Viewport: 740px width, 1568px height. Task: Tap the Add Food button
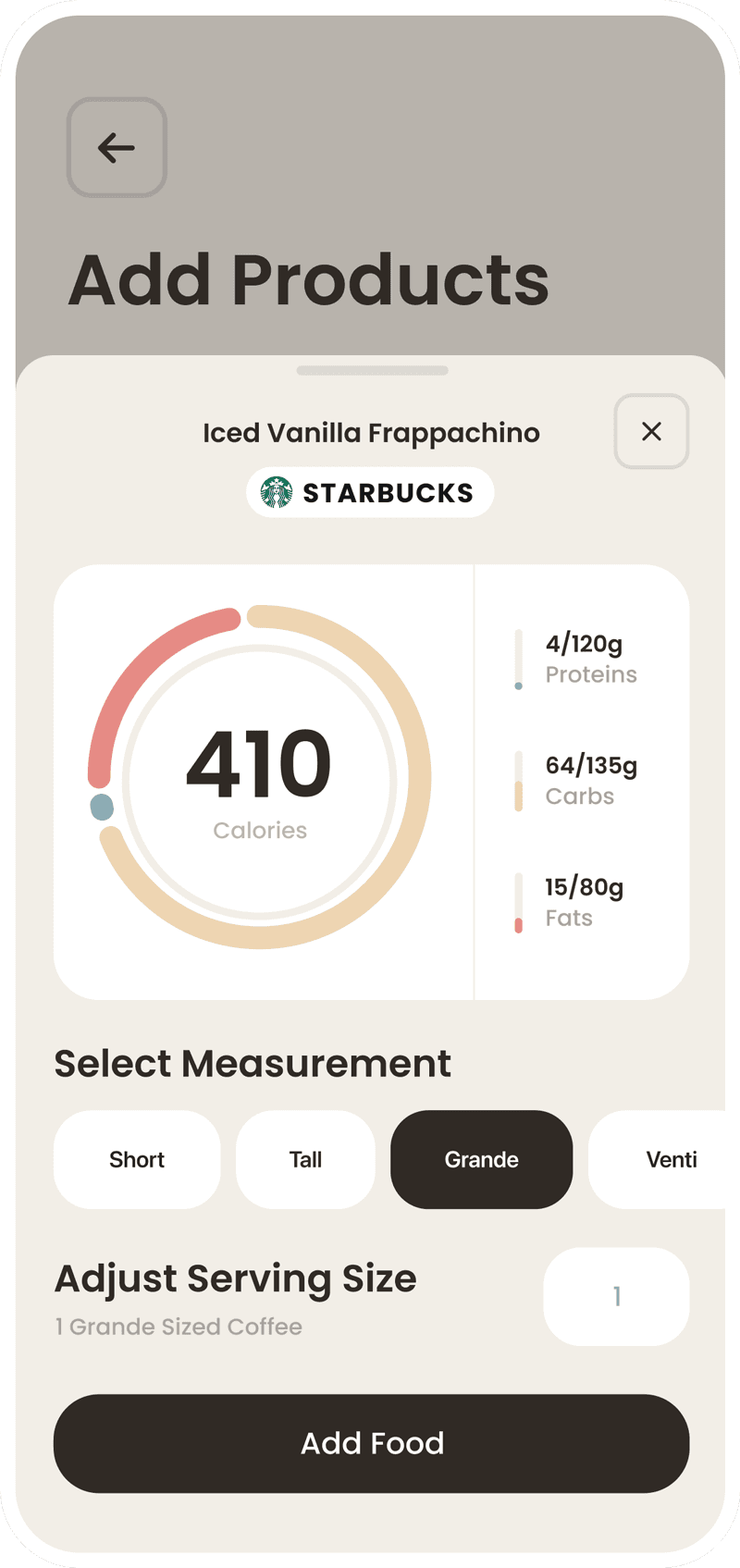[371, 1443]
